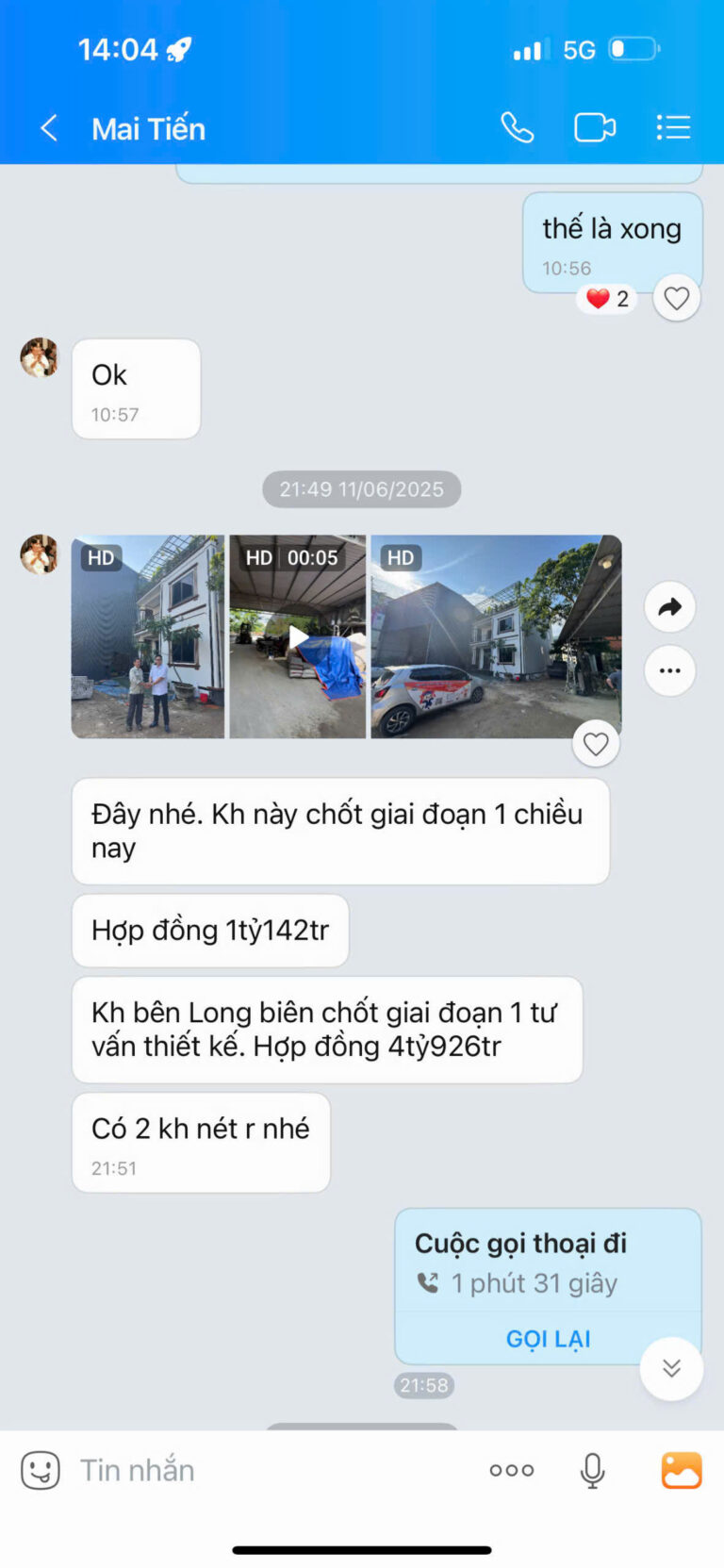The height and width of the screenshot is (1568, 724).
Task: Open the photo gallery attachment icon
Action: (682, 1469)
